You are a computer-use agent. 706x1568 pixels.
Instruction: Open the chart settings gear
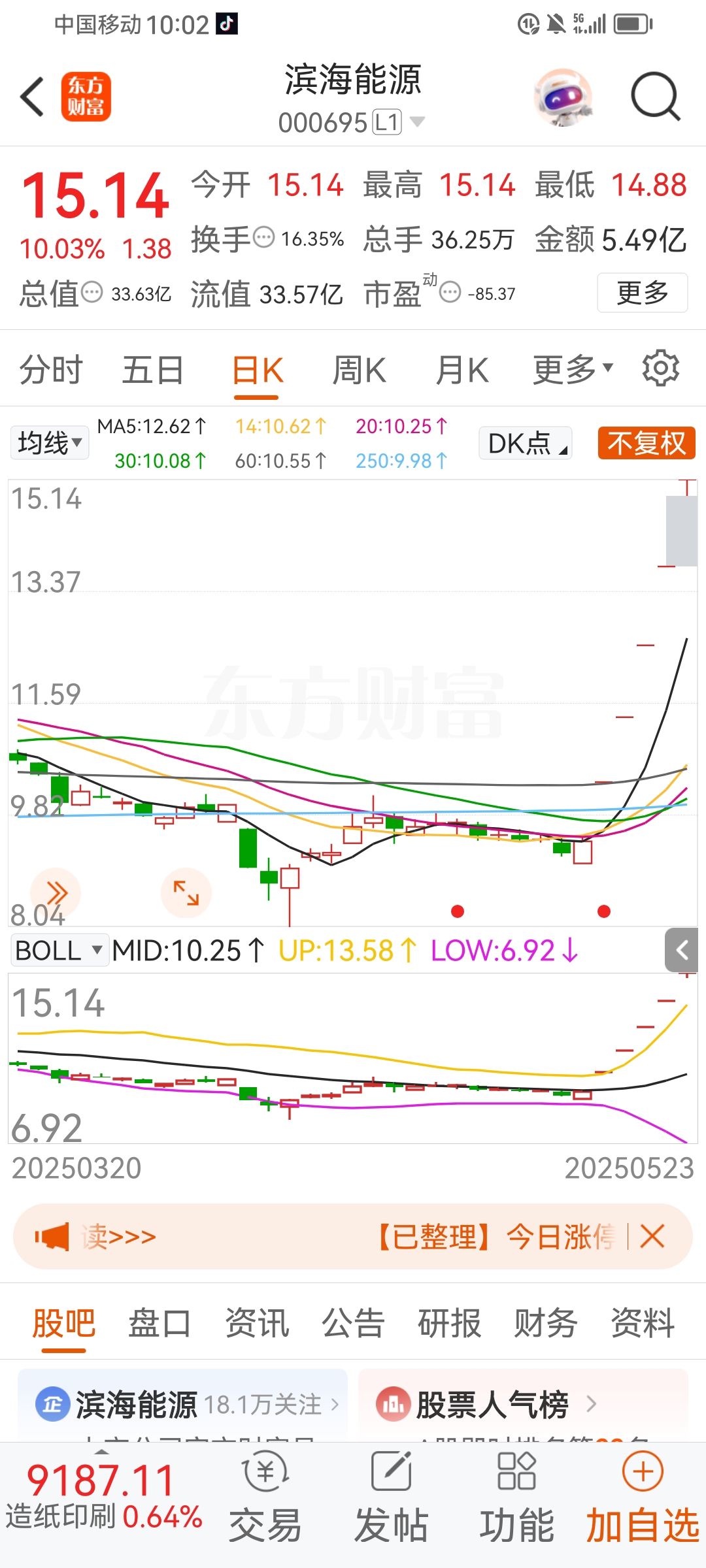coord(660,369)
